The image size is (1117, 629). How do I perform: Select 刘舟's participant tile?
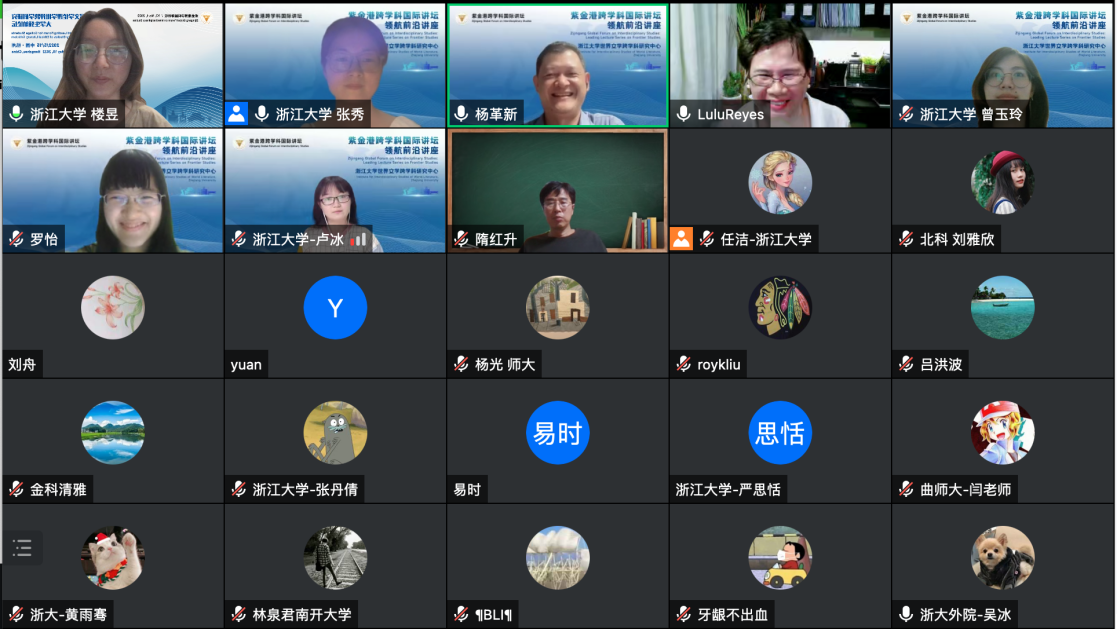click(112, 315)
